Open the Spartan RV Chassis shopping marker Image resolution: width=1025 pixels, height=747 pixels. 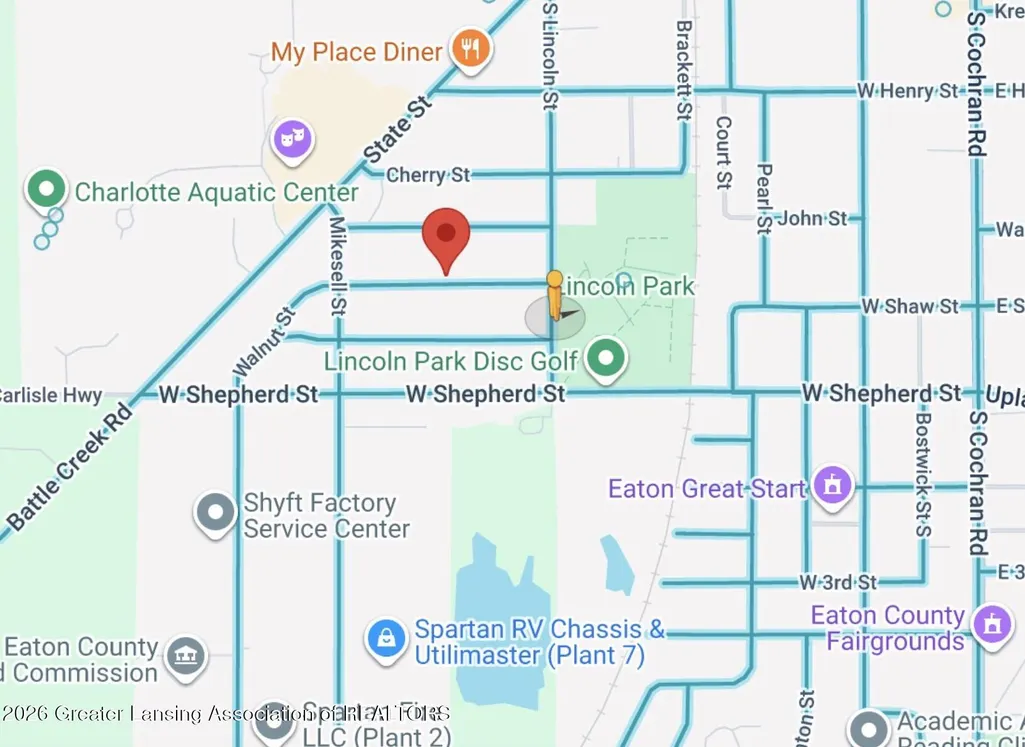point(386,639)
